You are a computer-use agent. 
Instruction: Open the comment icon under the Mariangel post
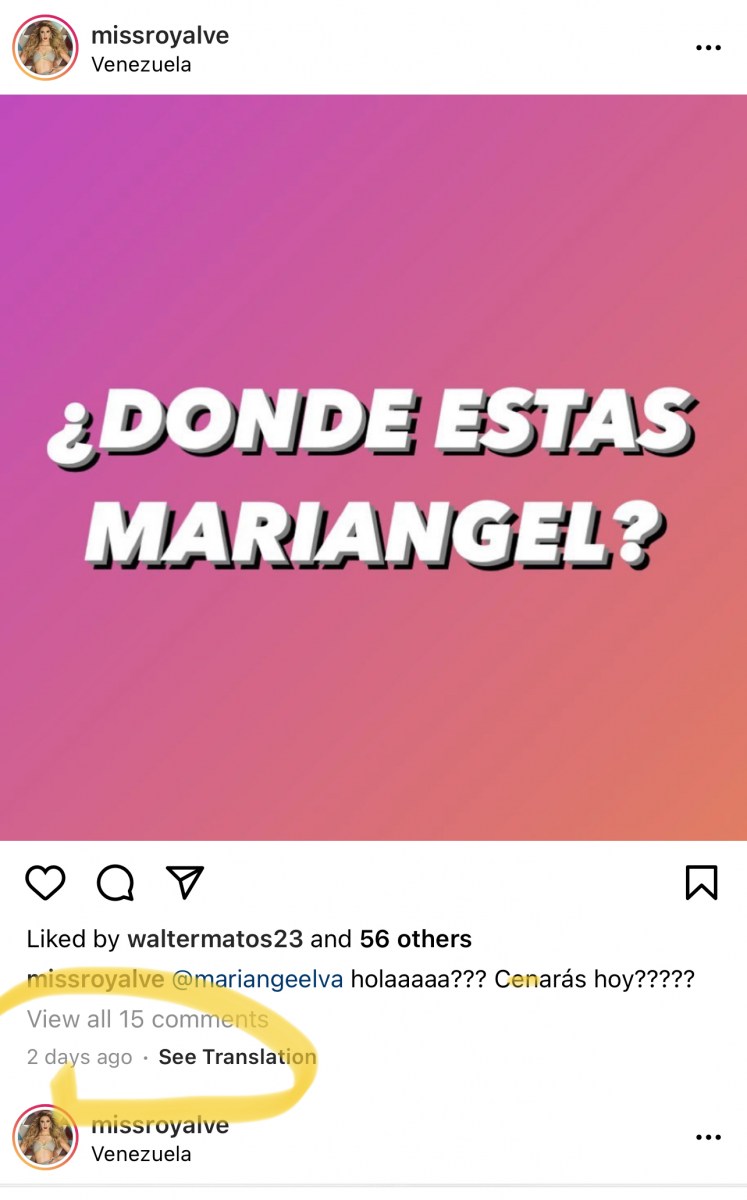click(x=115, y=882)
